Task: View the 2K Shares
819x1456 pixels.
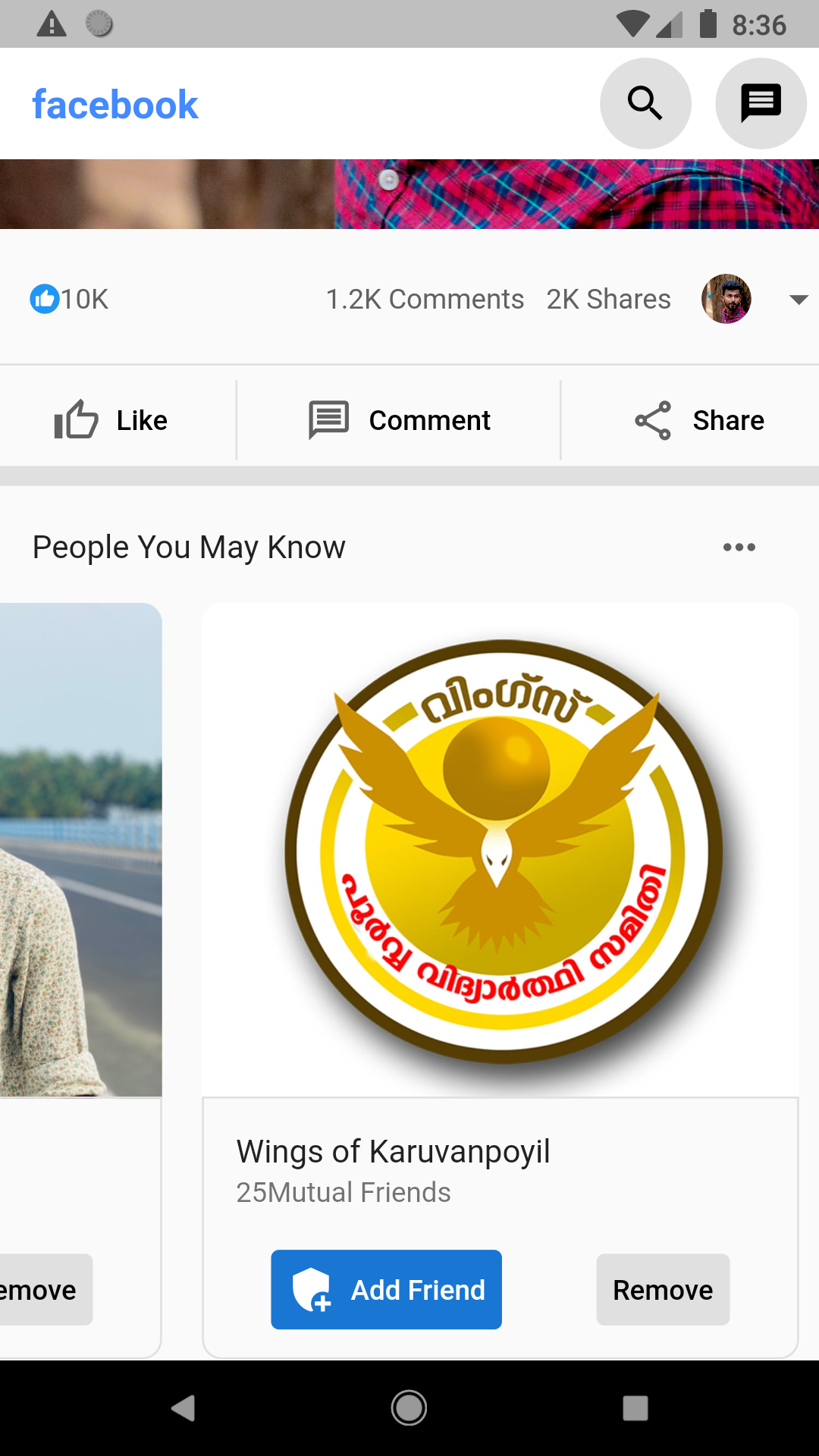Action: click(608, 300)
